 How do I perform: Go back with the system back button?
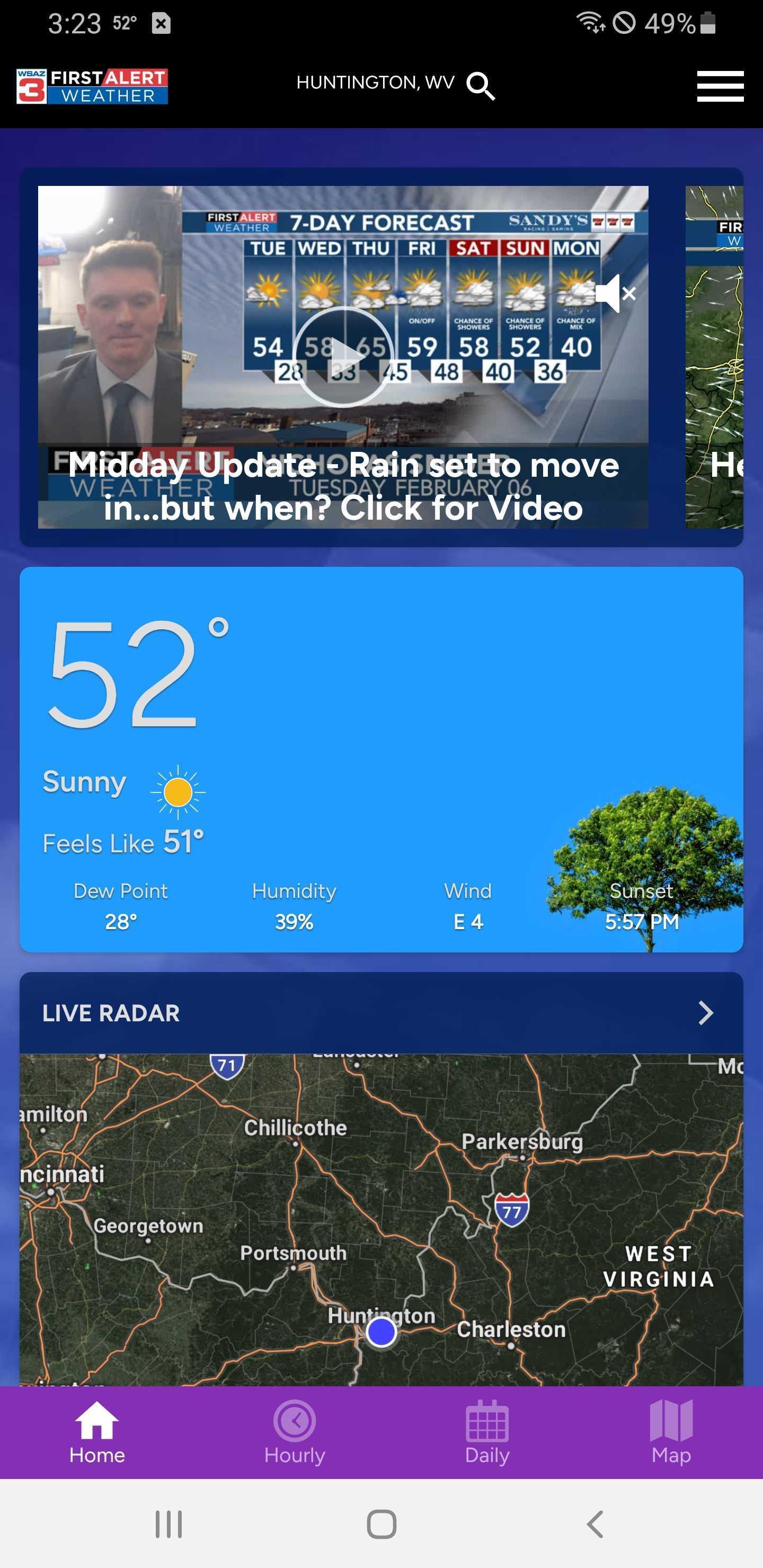[x=595, y=1524]
